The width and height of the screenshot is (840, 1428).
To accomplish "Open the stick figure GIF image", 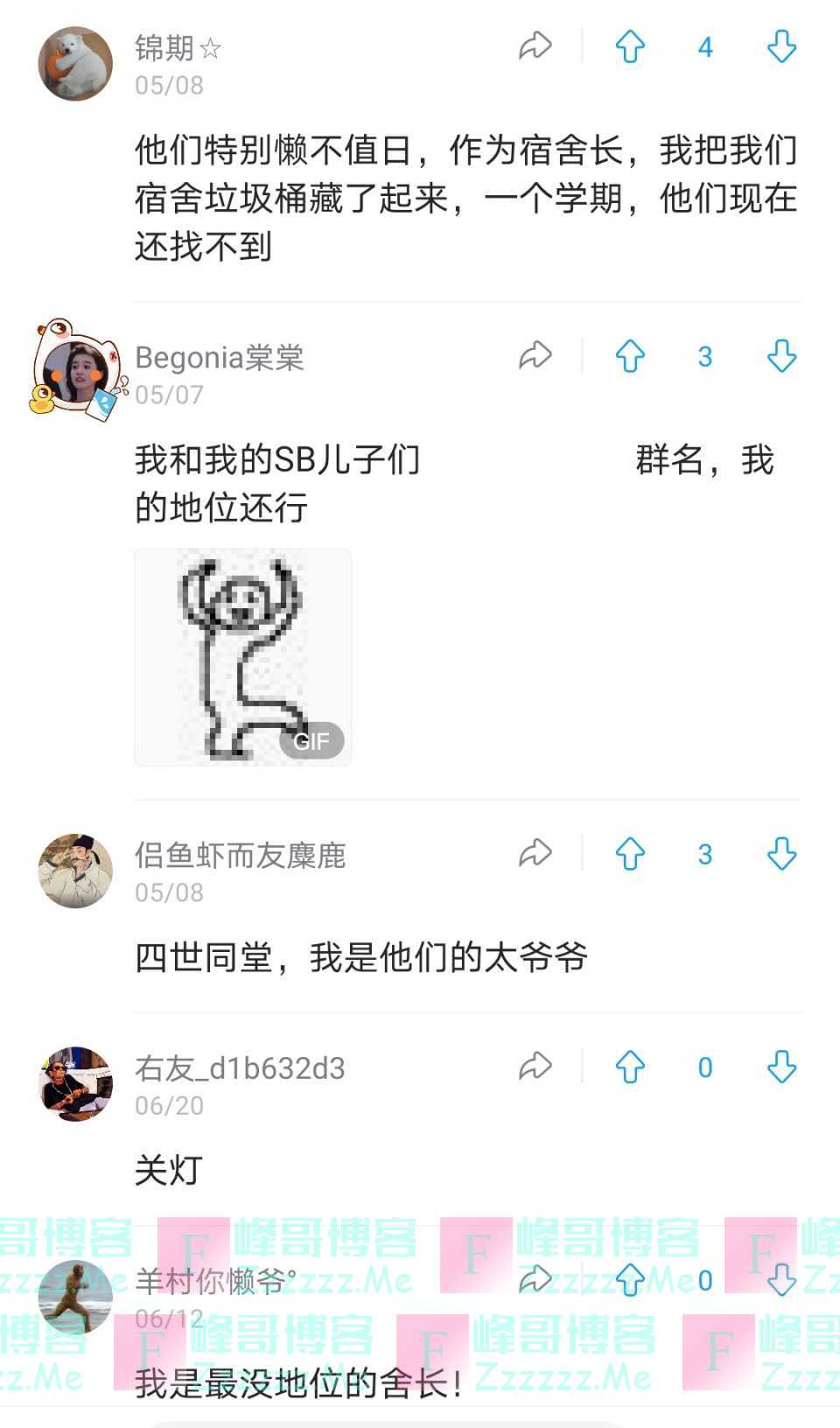I will tap(243, 657).
